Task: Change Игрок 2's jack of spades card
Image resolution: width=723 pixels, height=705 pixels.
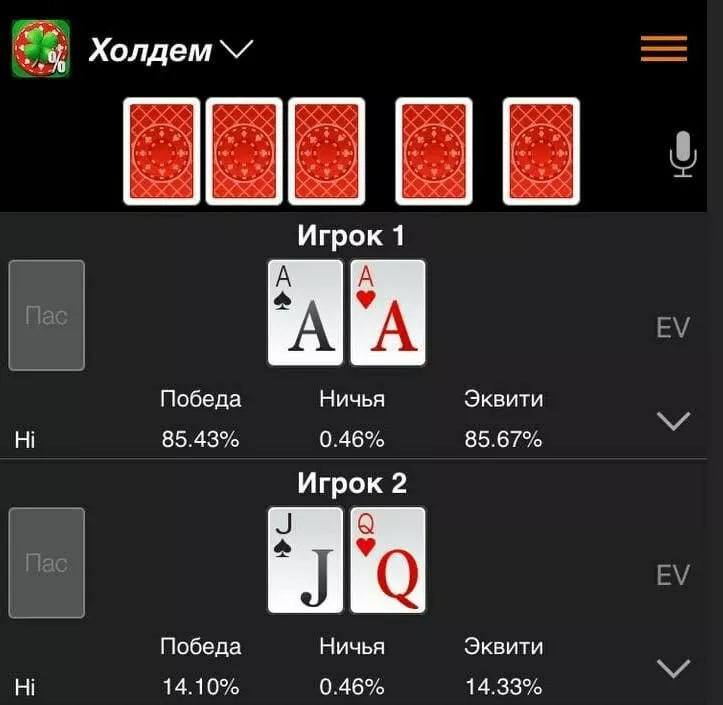Action: pyautogui.click(x=305, y=559)
